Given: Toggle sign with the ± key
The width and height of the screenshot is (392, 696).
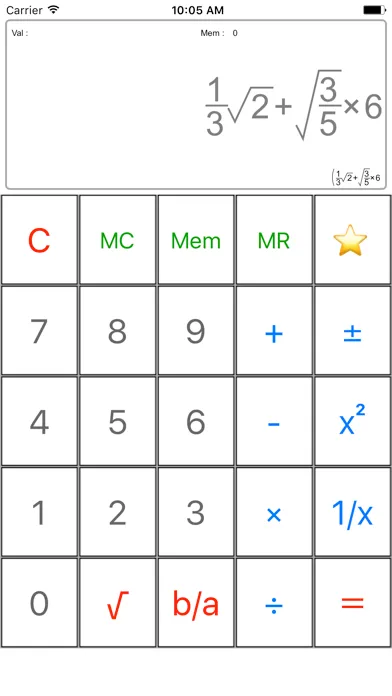Looking at the screenshot, I should click(x=352, y=331).
